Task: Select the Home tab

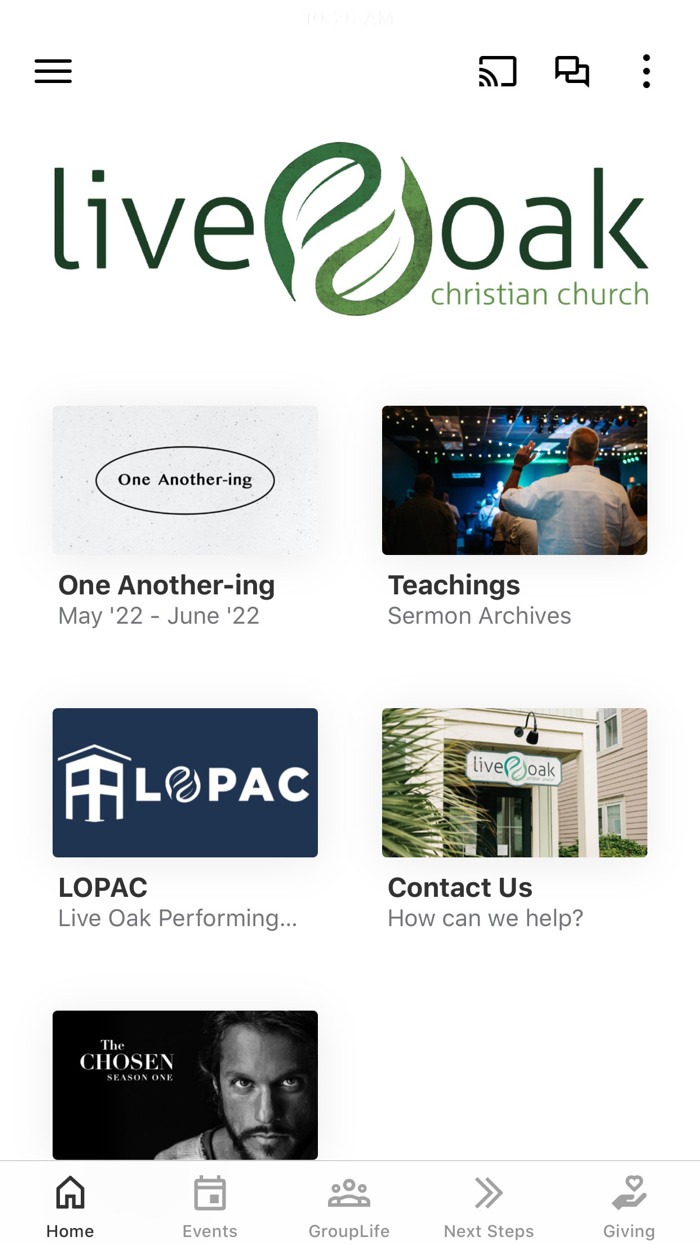Action: point(70,1206)
